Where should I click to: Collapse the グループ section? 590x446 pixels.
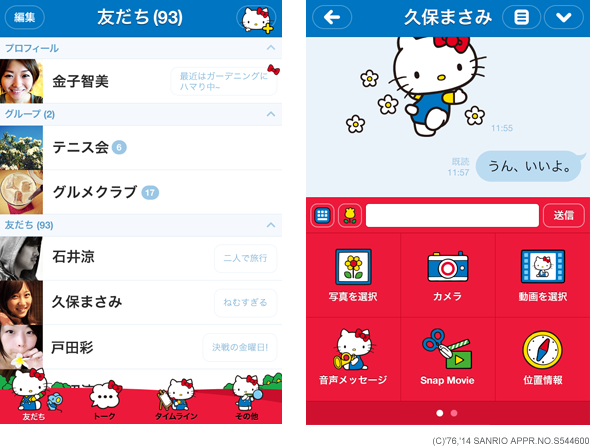click(x=271, y=114)
